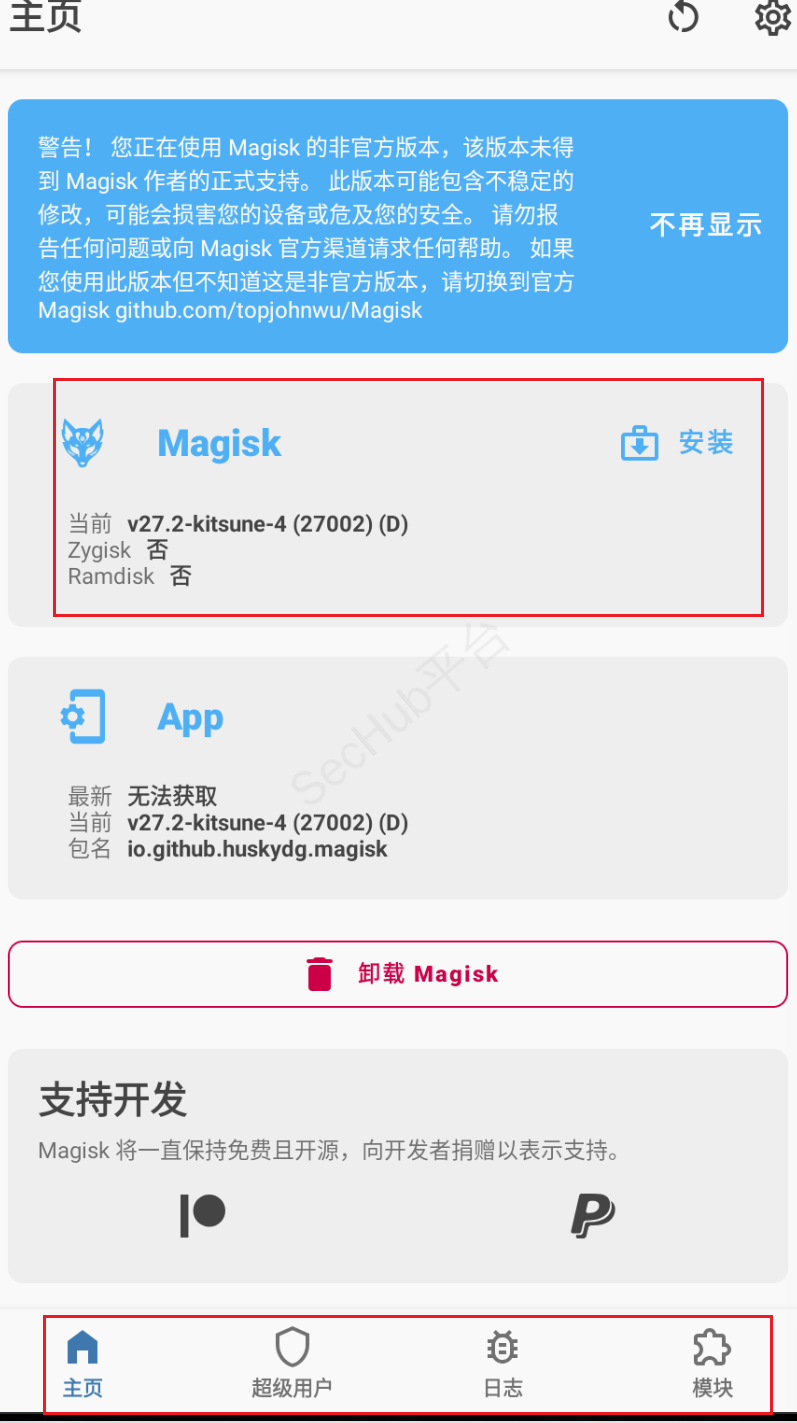
Task: Open the 日志 logs tab
Action: (x=502, y=1363)
